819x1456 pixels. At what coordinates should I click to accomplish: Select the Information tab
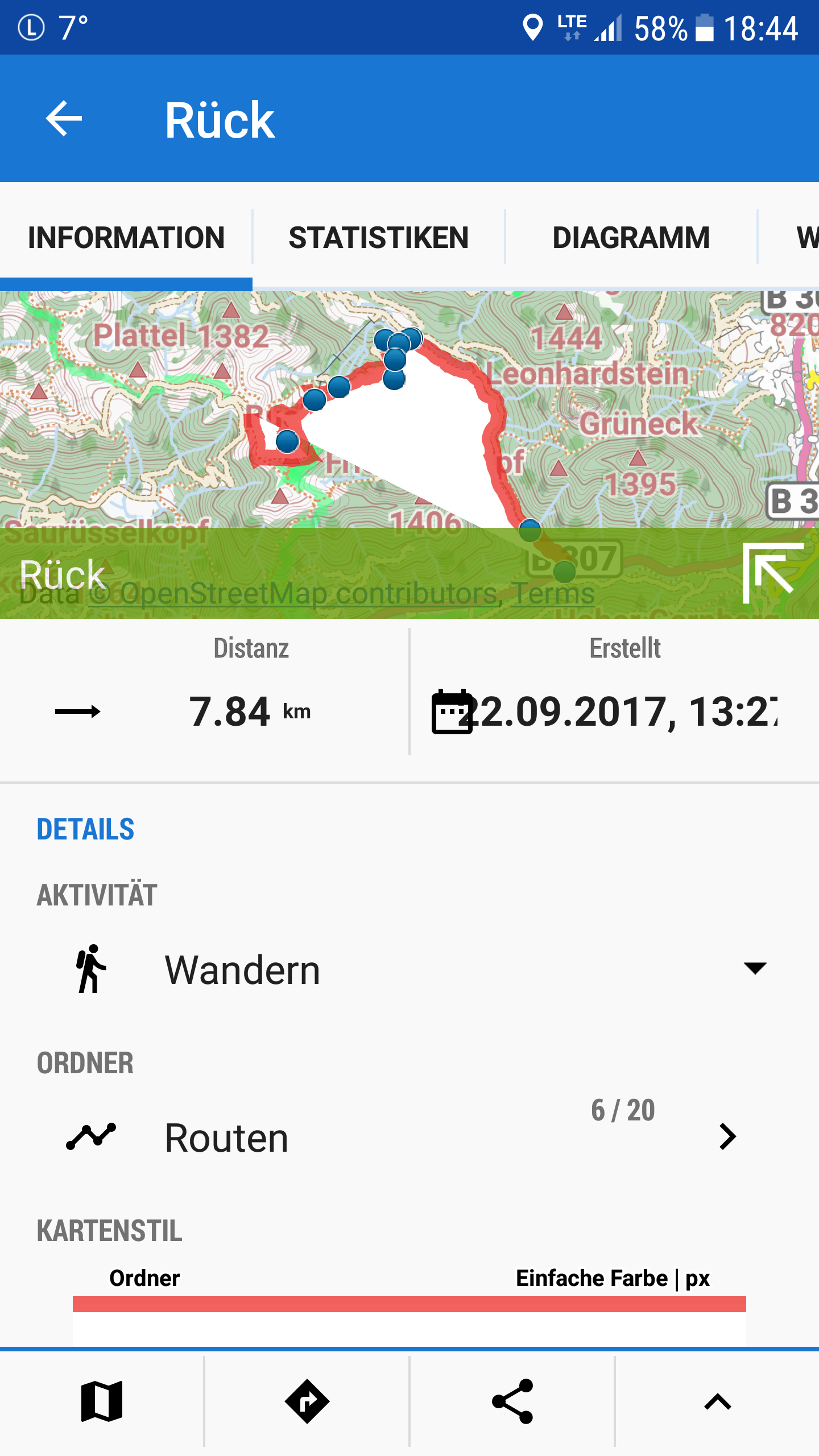[x=126, y=238]
